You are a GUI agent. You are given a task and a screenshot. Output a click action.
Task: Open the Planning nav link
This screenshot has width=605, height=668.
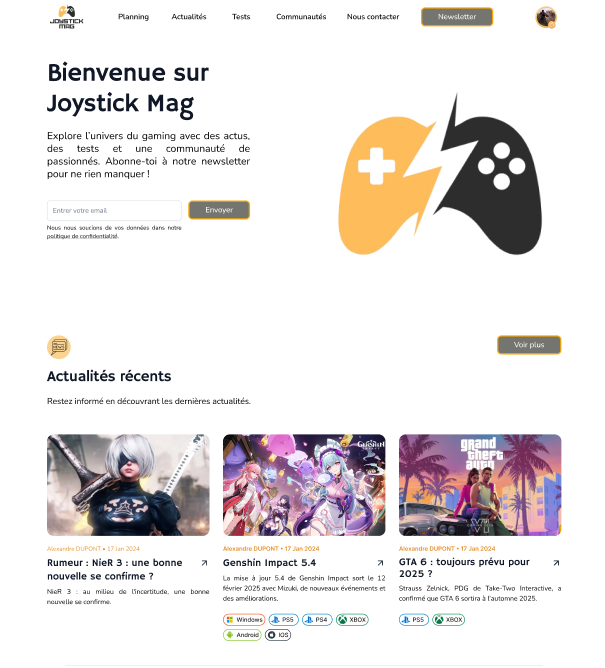pos(133,17)
